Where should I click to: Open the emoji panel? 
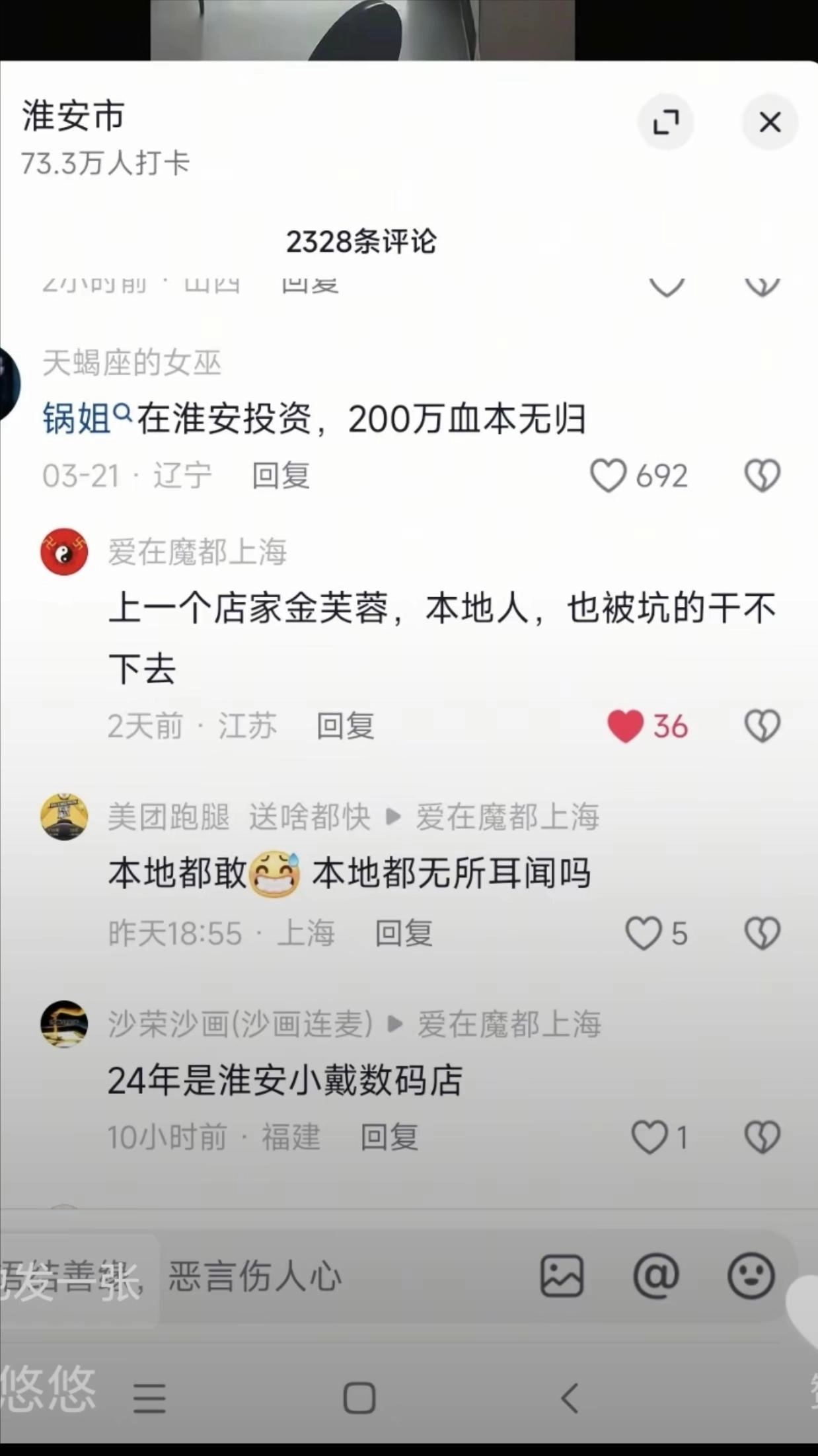point(751,1276)
